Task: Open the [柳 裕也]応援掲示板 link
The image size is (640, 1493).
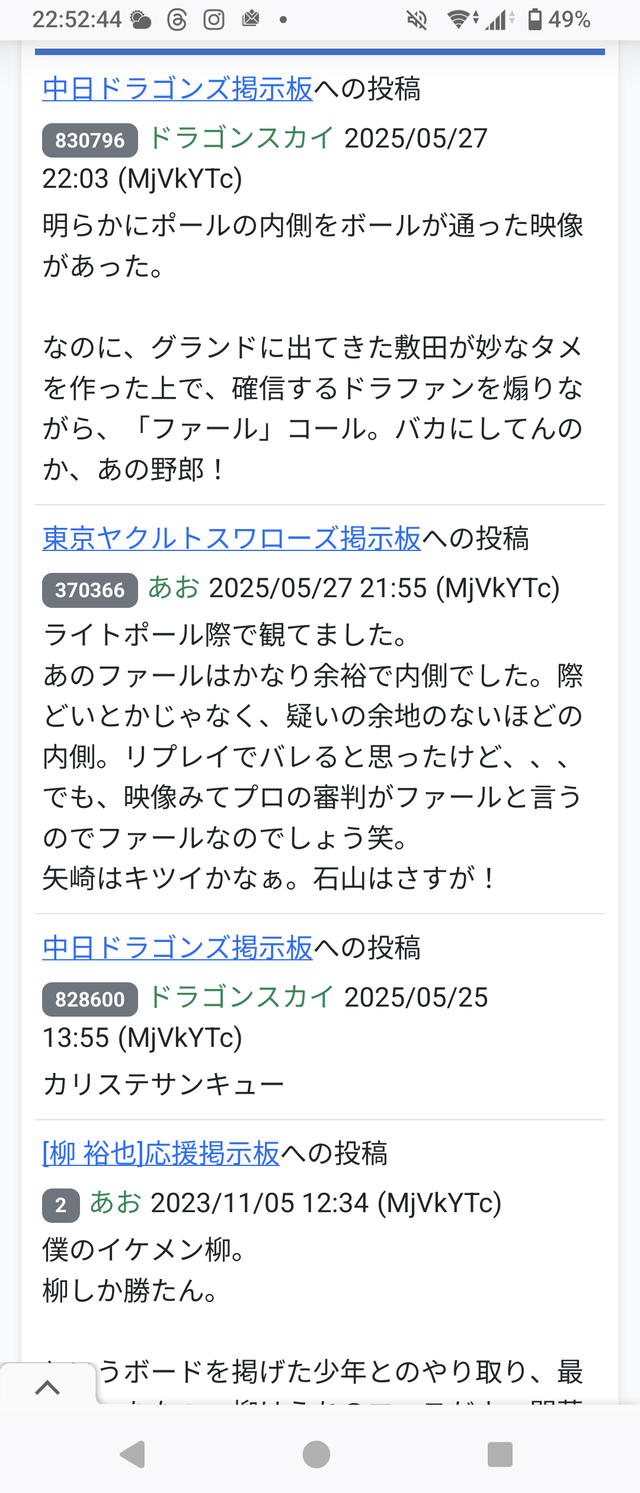Action: click(x=160, y=1153)
